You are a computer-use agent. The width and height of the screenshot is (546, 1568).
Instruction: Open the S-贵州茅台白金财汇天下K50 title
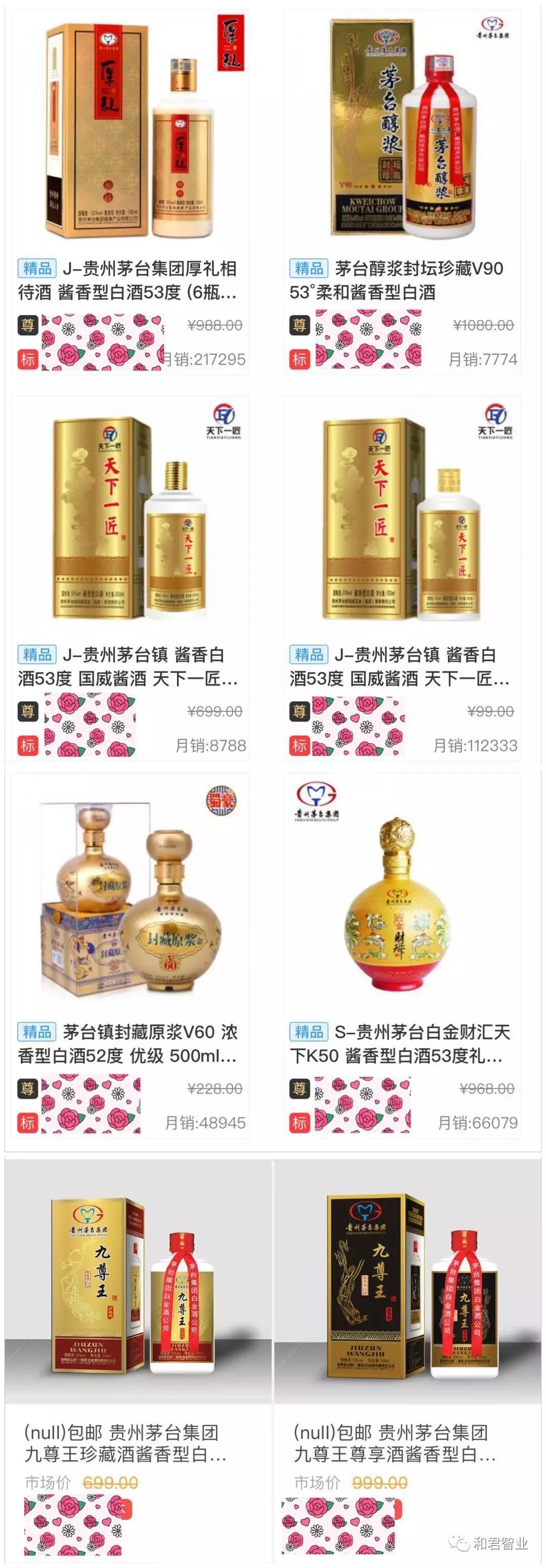pos(420,1035)
